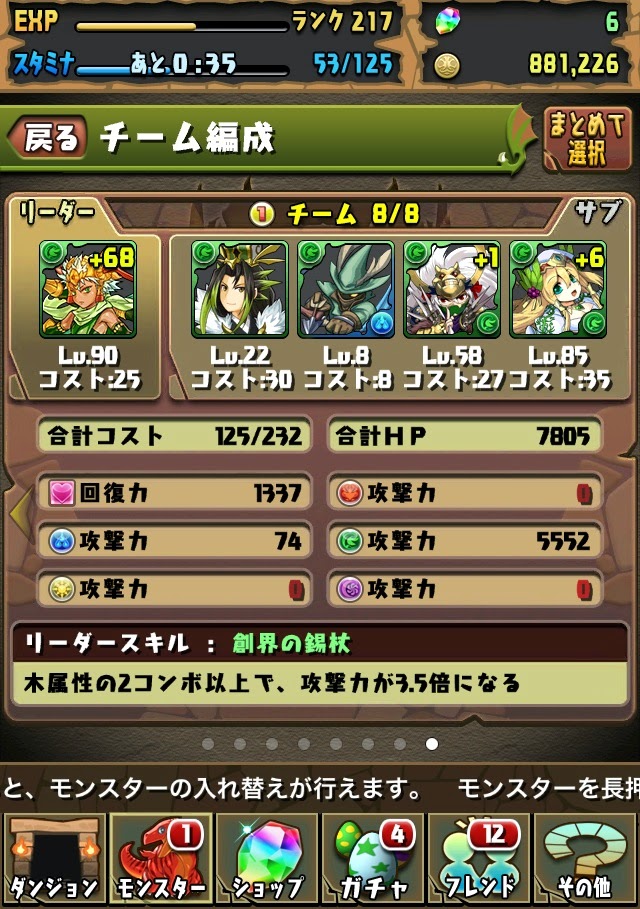640x909 pixels.
Task: Tap the 戻る back button
Action: (x=48, y=138)
